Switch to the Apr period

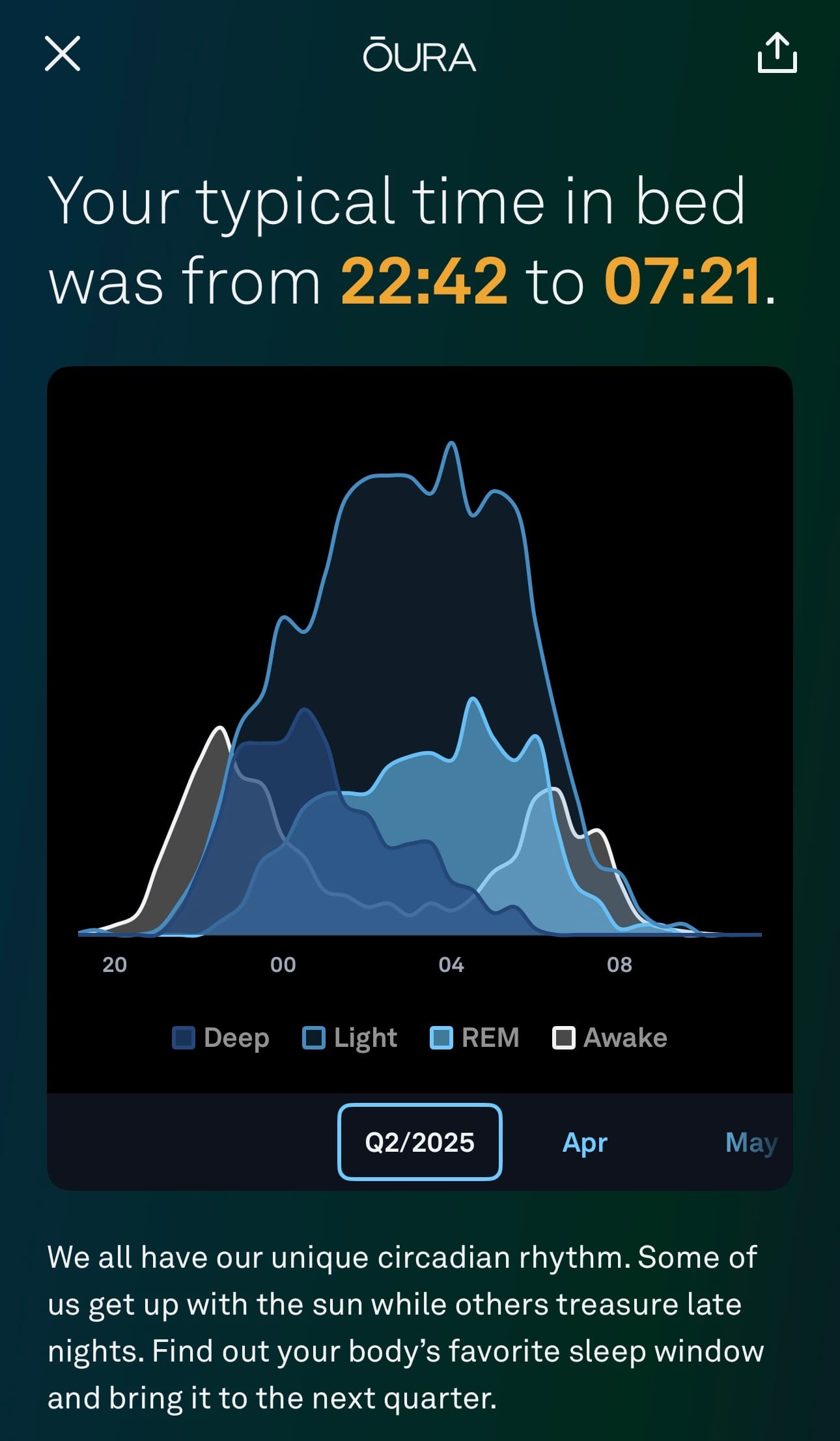584,1143
